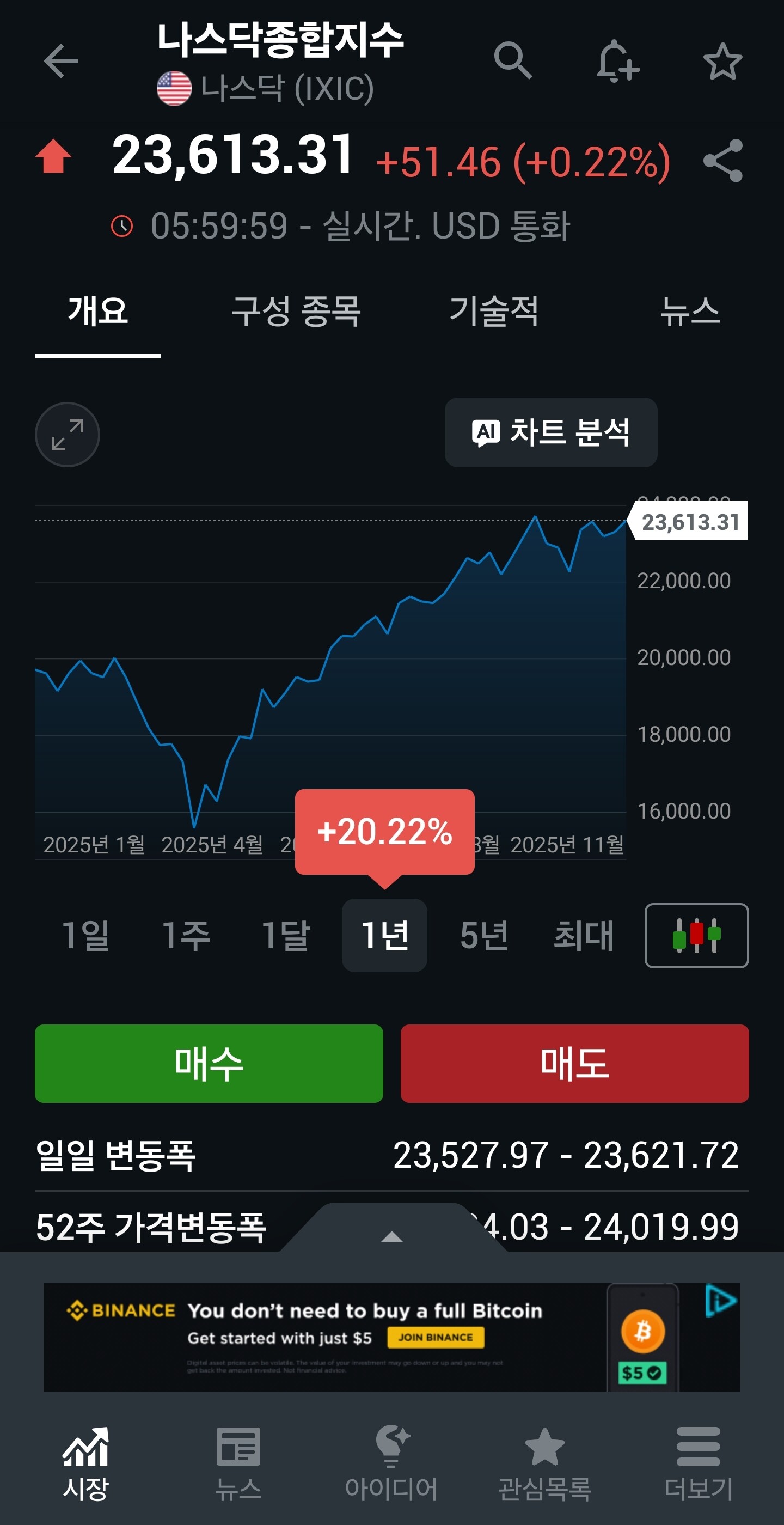Open AI 차트 분석
The image size is (784, 1525).
(551, 432)
